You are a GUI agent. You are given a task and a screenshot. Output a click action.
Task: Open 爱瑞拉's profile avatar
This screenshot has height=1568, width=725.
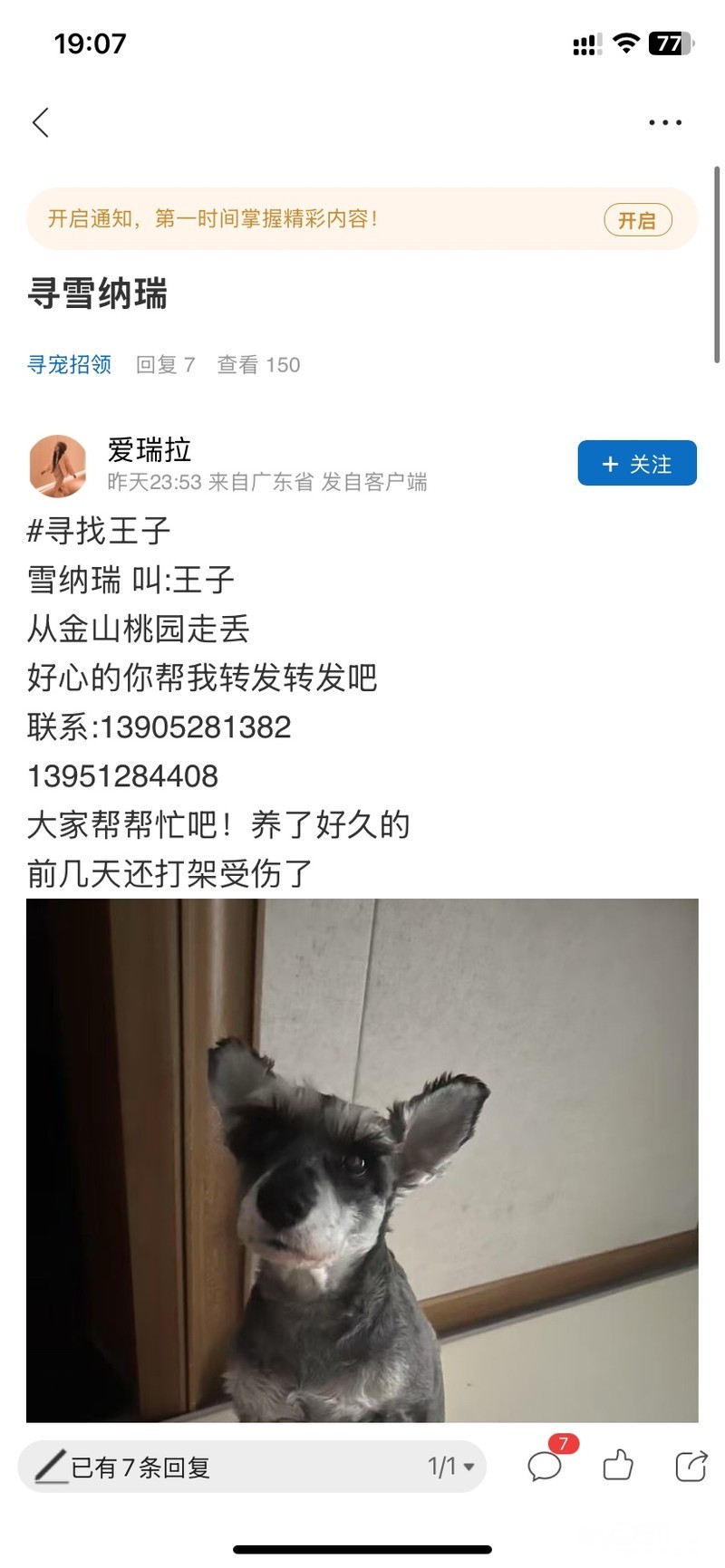point(58,466)
